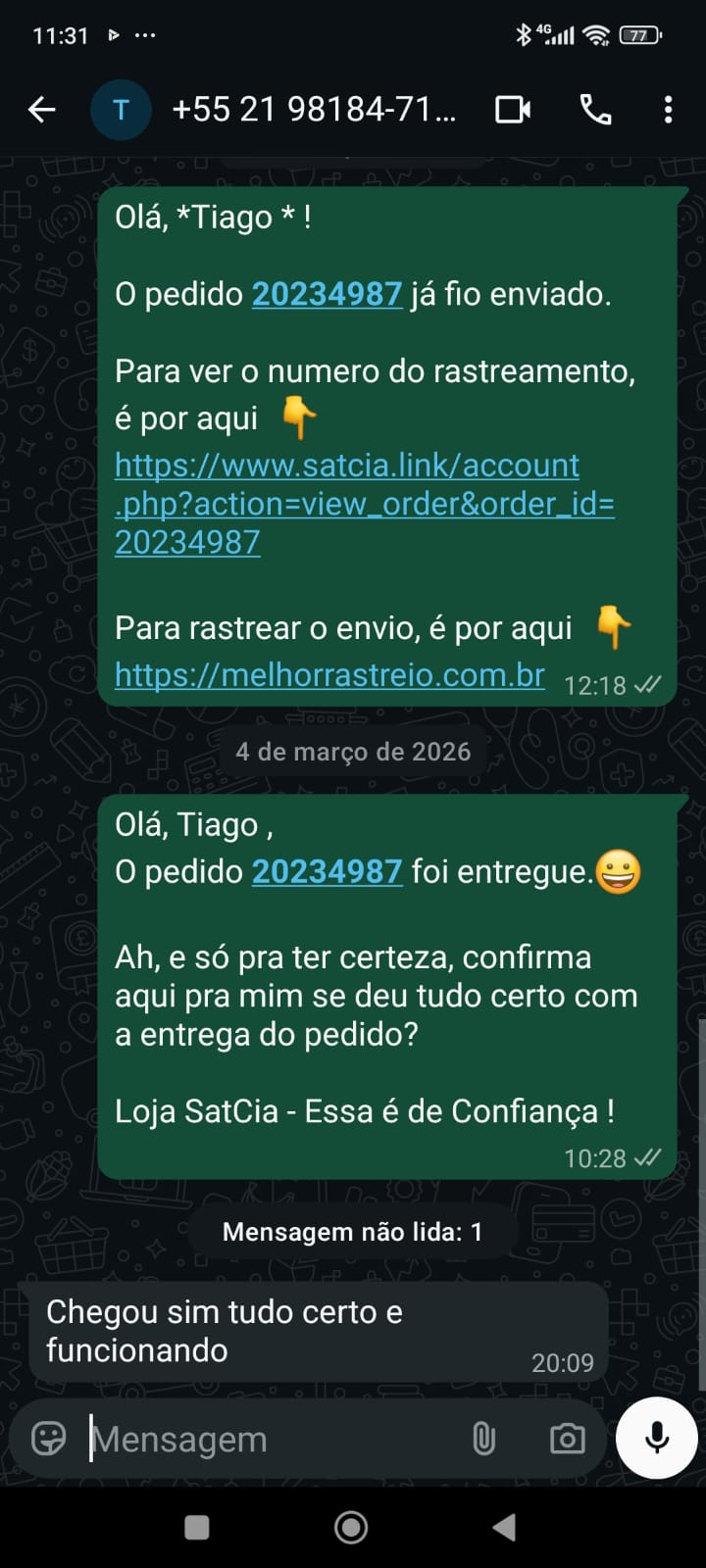Image resolution: width=706 pixels, height=1568 pixels.
Task: Tap order number 20234987 in the shipped message
Action: (x=327, y=294)
